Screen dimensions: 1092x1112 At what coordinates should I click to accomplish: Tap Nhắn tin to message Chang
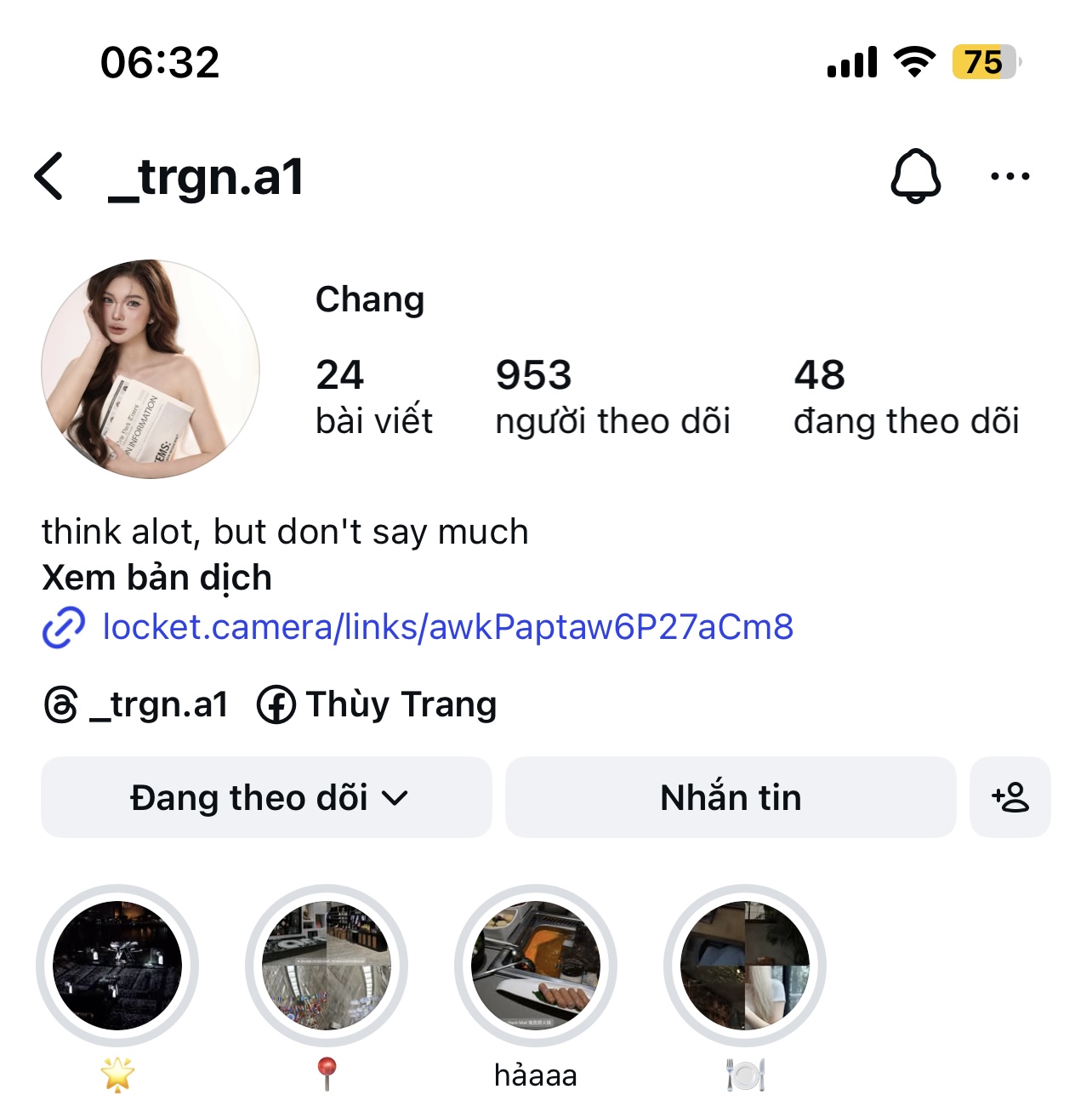731,797
